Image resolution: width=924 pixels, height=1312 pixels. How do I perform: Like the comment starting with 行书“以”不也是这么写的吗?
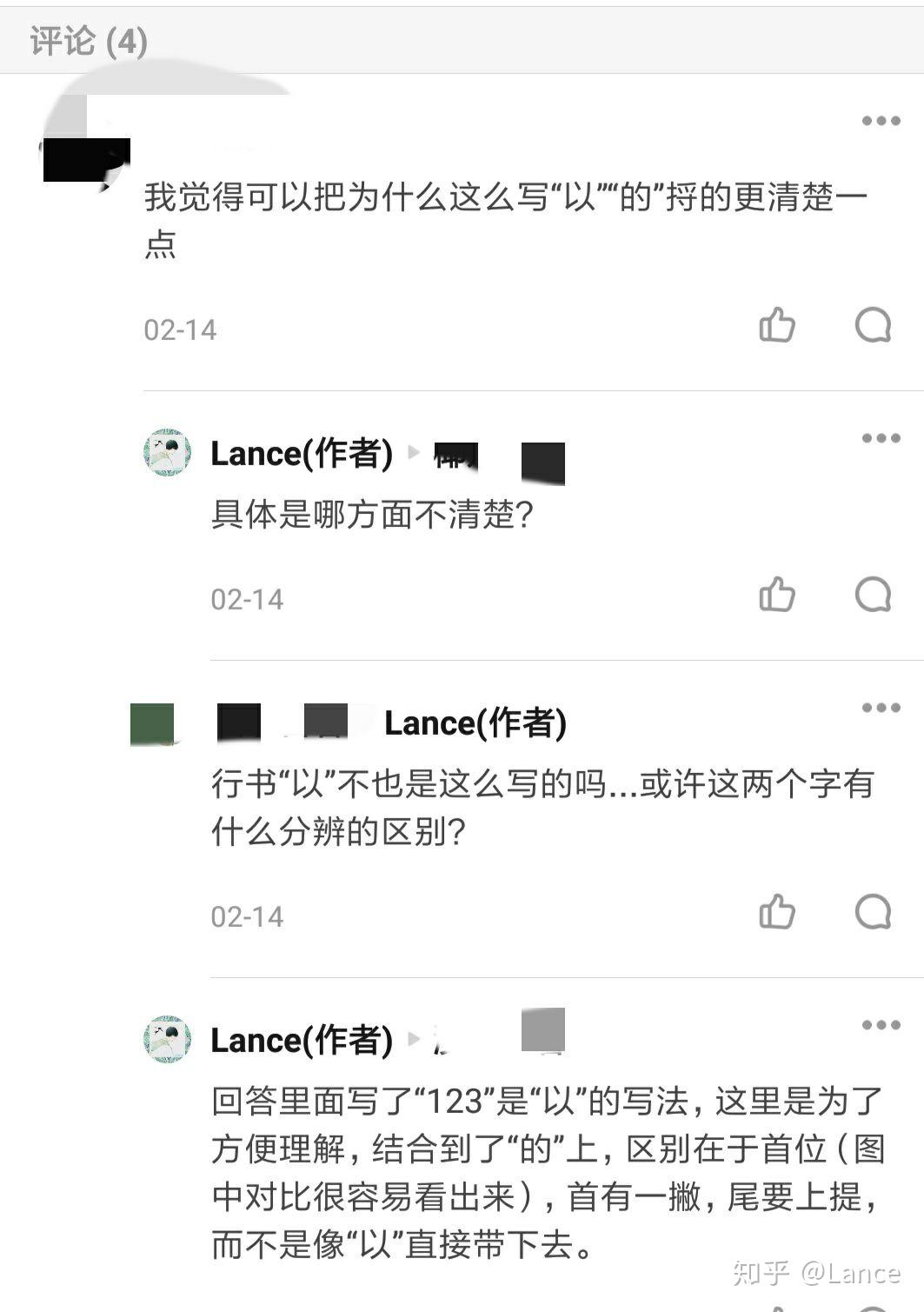coord(776,913)
